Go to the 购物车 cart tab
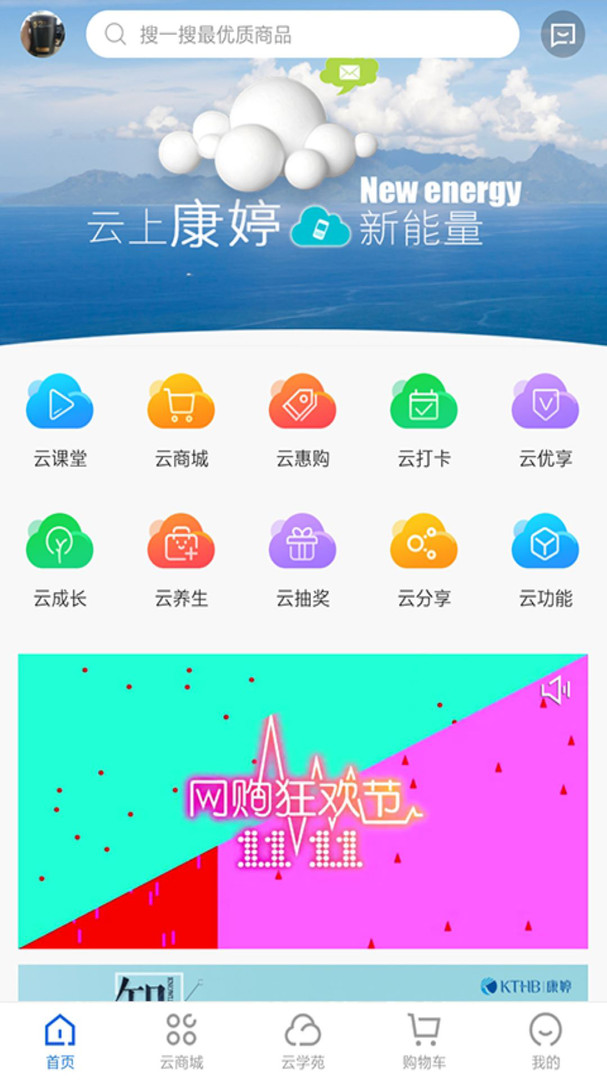Image resolution: width=607 pixels, height=1080 pixels. point(424,1040)
